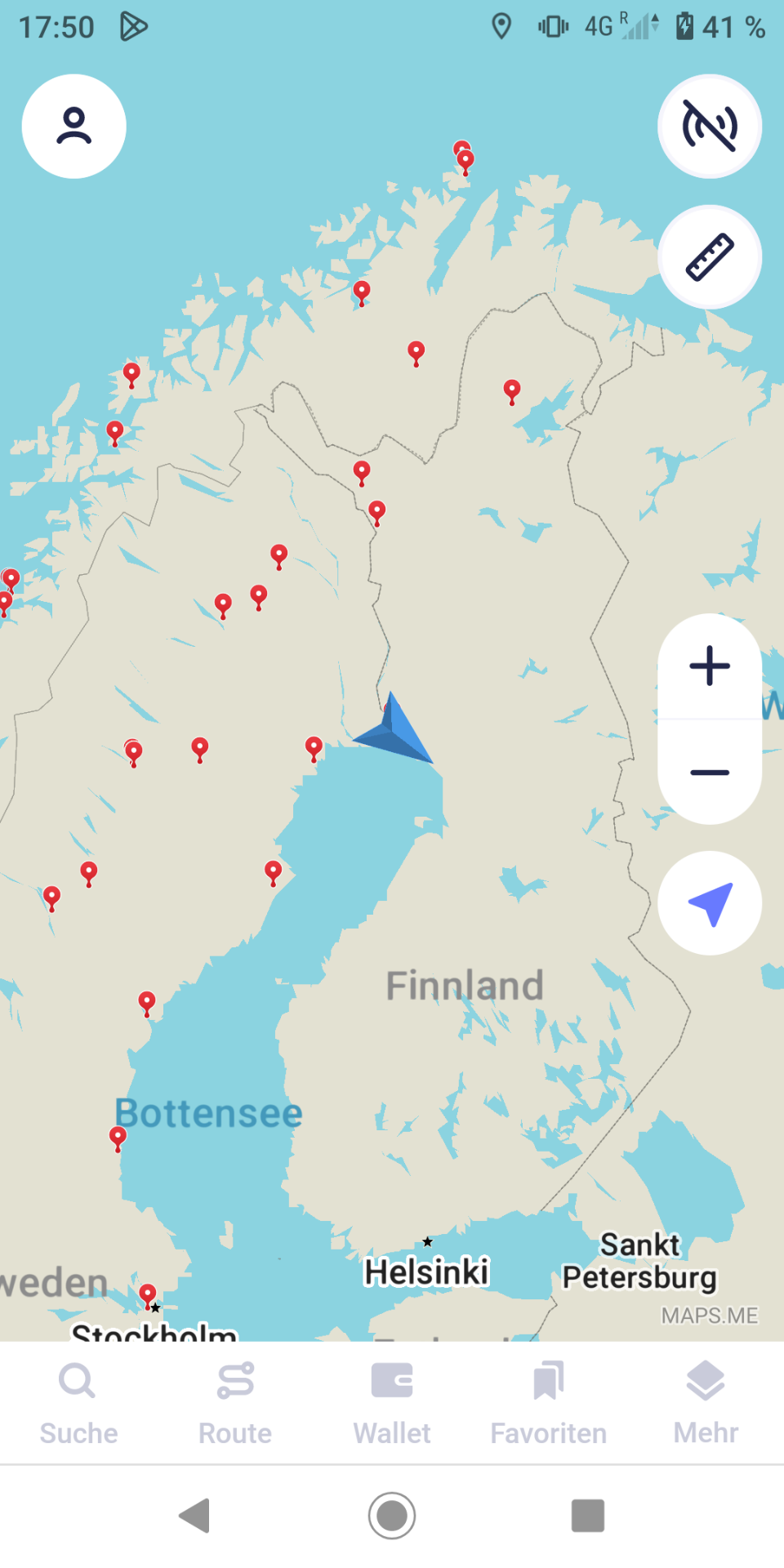Viewport: 784px width, 1568px height.
Task: Zoom in with the plus button
Action: point(709,666)
